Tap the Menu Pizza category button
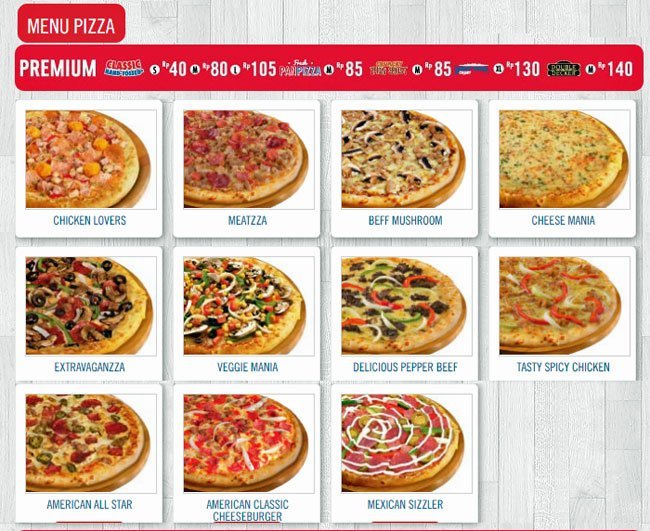The height and width of the screenshot is (531, 650). [x=71, y=24]
